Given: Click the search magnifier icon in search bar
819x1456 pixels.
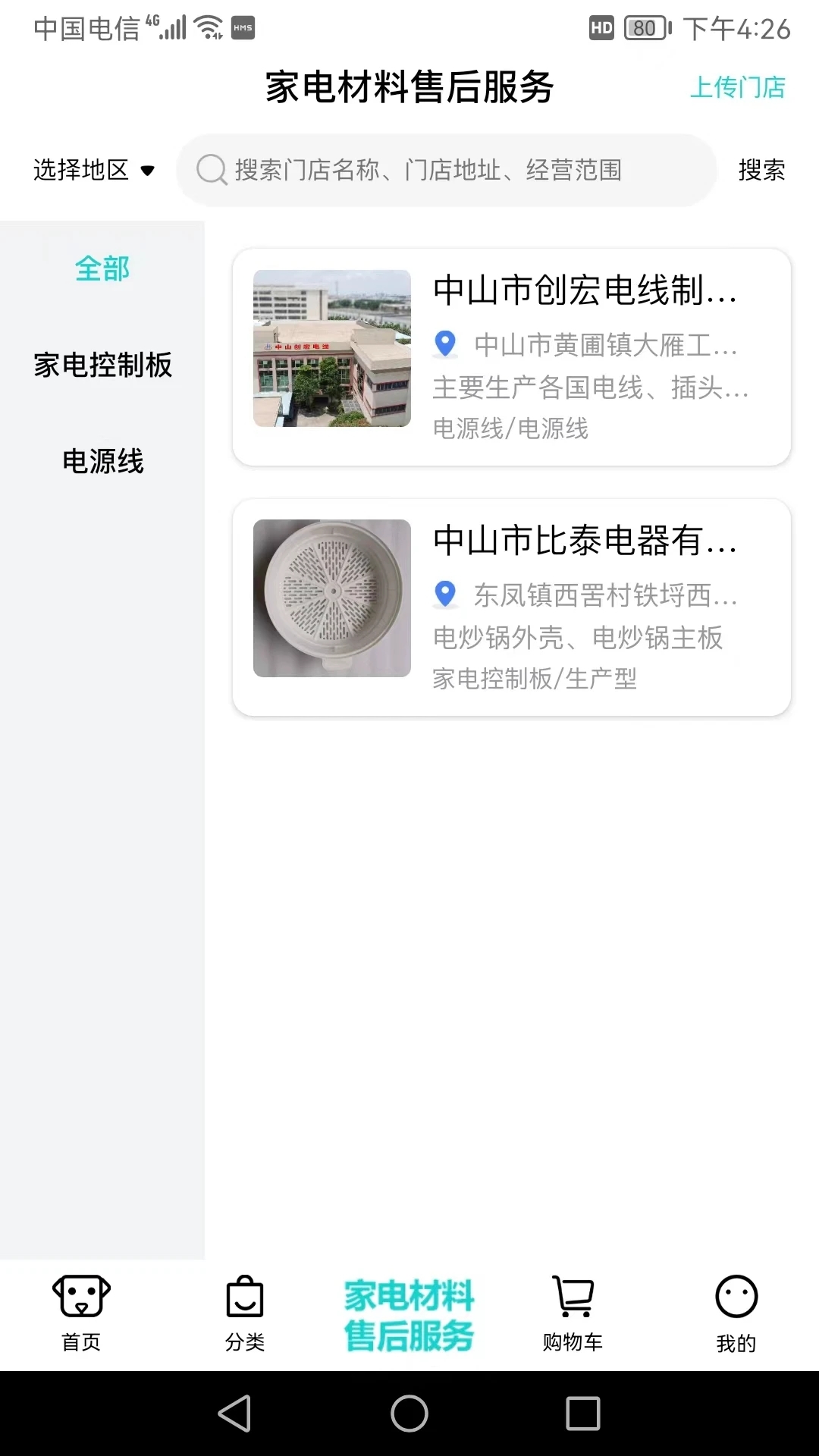Looking at the screenshot, I should click(x=210, y=171).
